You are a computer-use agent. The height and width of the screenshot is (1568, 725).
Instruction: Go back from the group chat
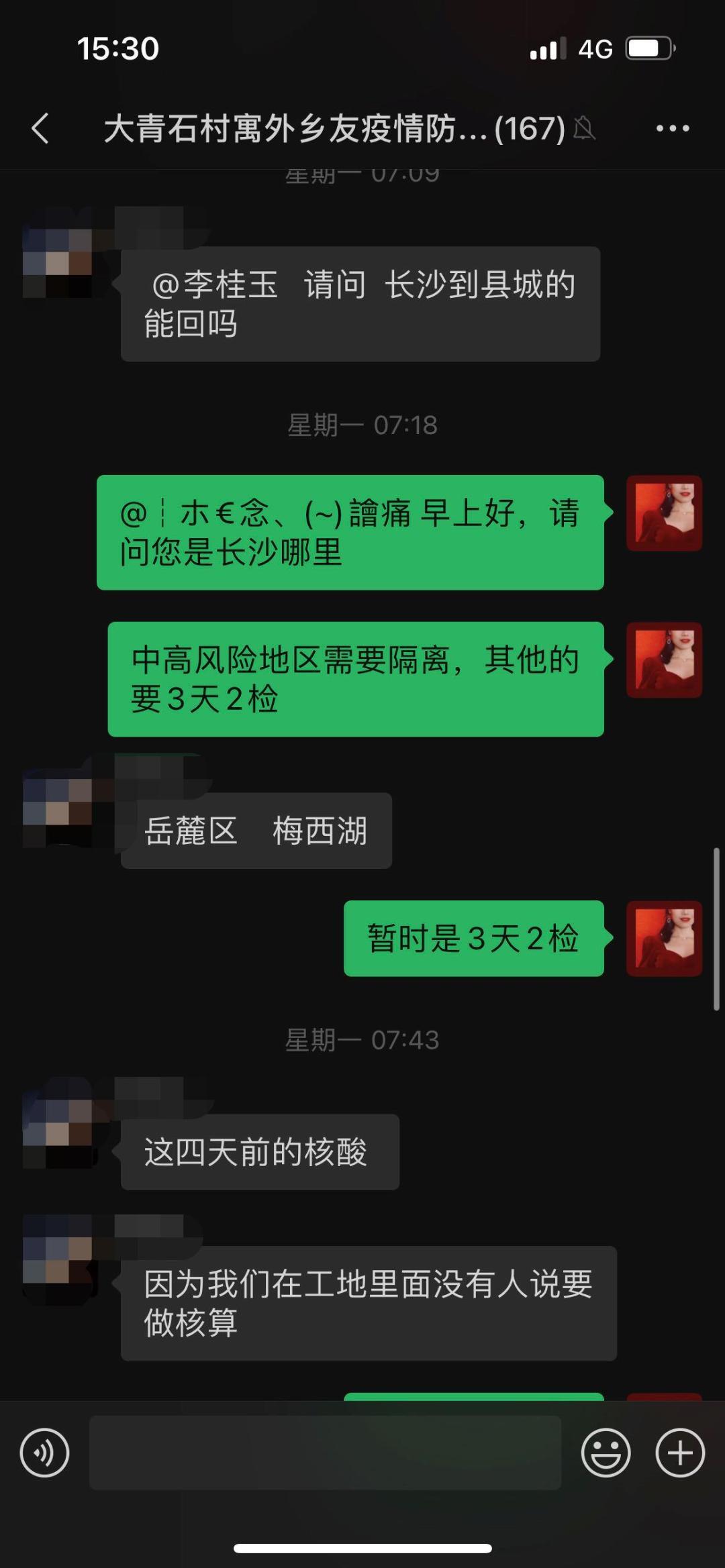pos(40,128)
